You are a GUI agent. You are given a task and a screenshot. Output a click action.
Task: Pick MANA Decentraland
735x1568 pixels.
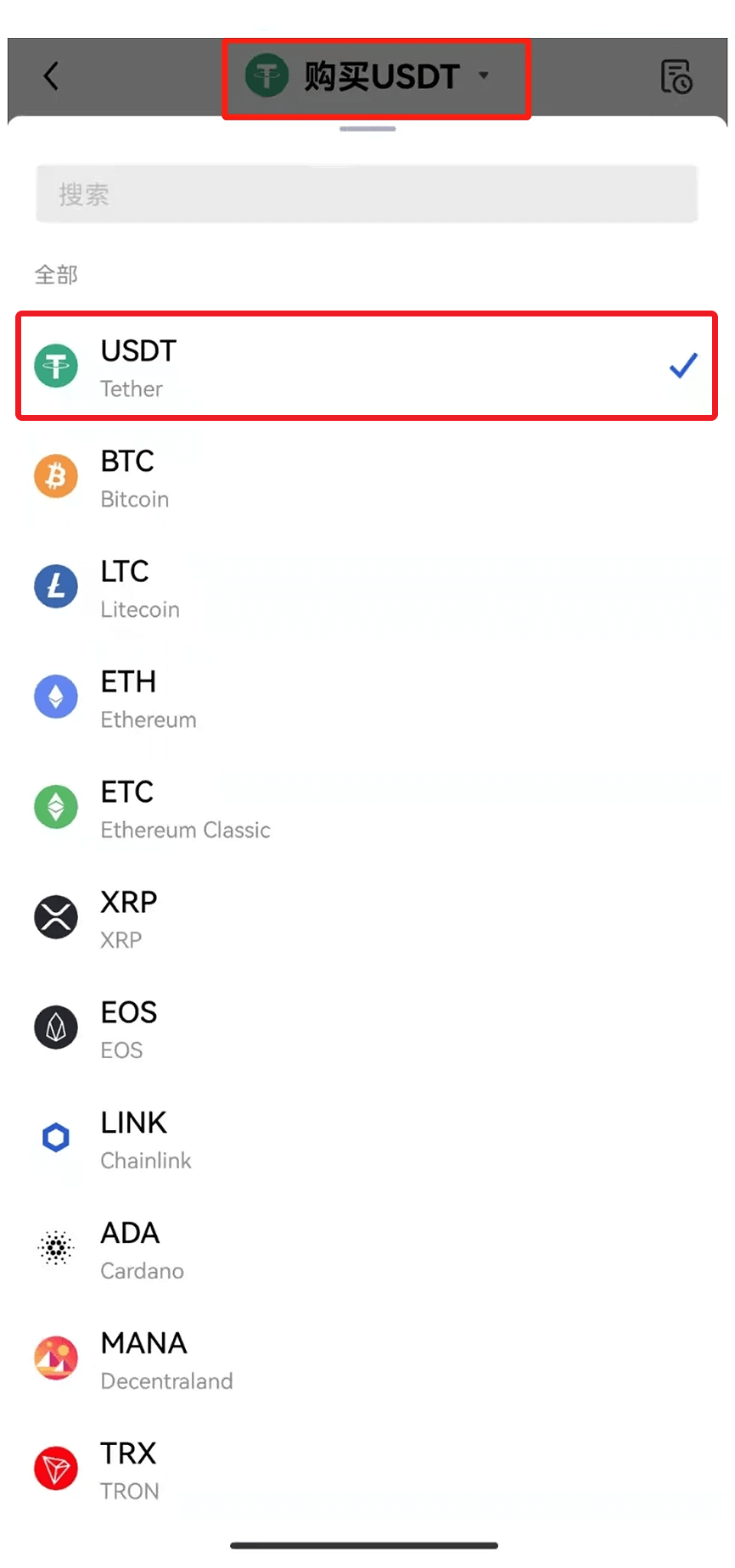pyautogui.click(x=367, y=1359)
